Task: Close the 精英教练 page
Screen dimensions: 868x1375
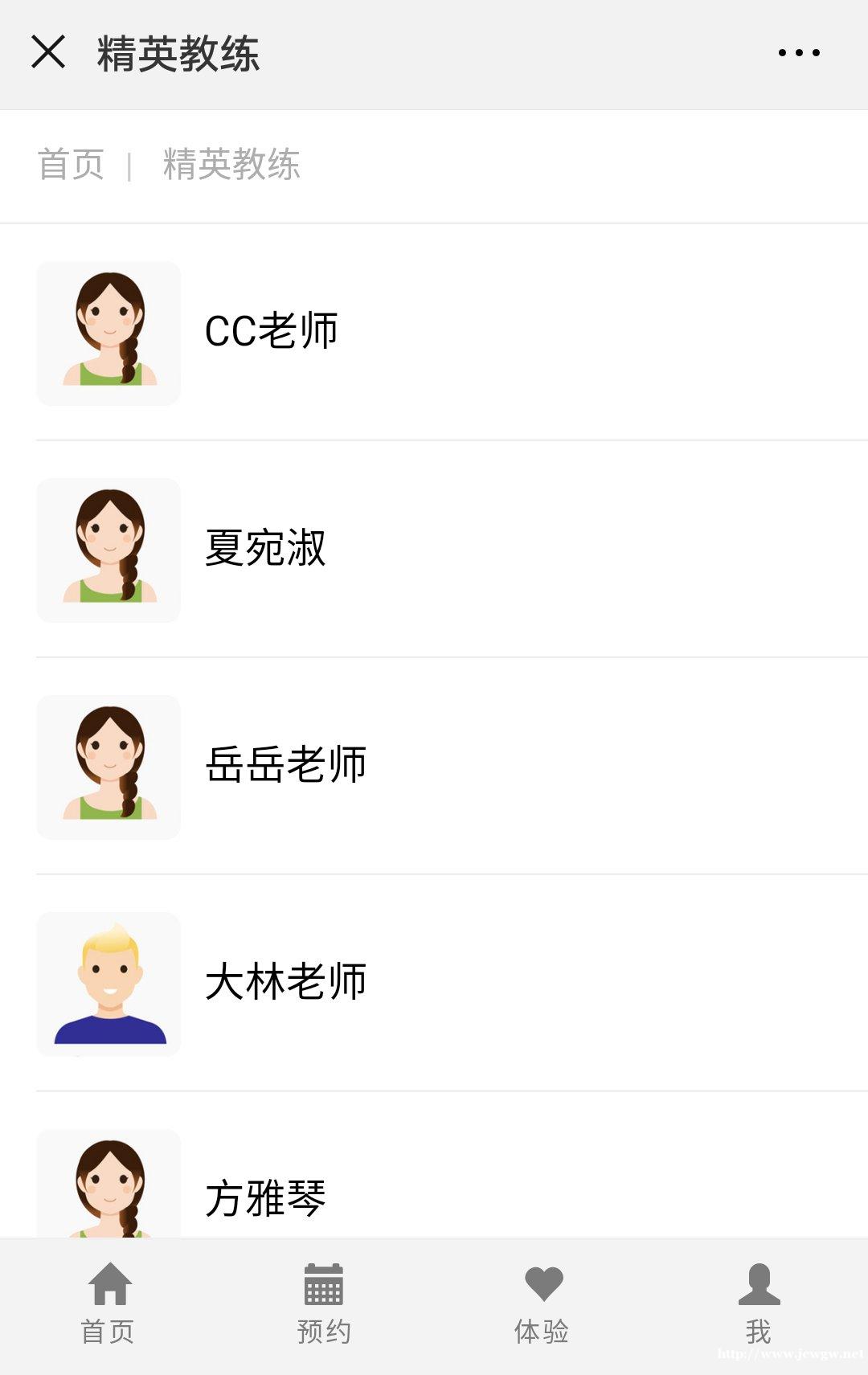Action: (x=48, y=52)
